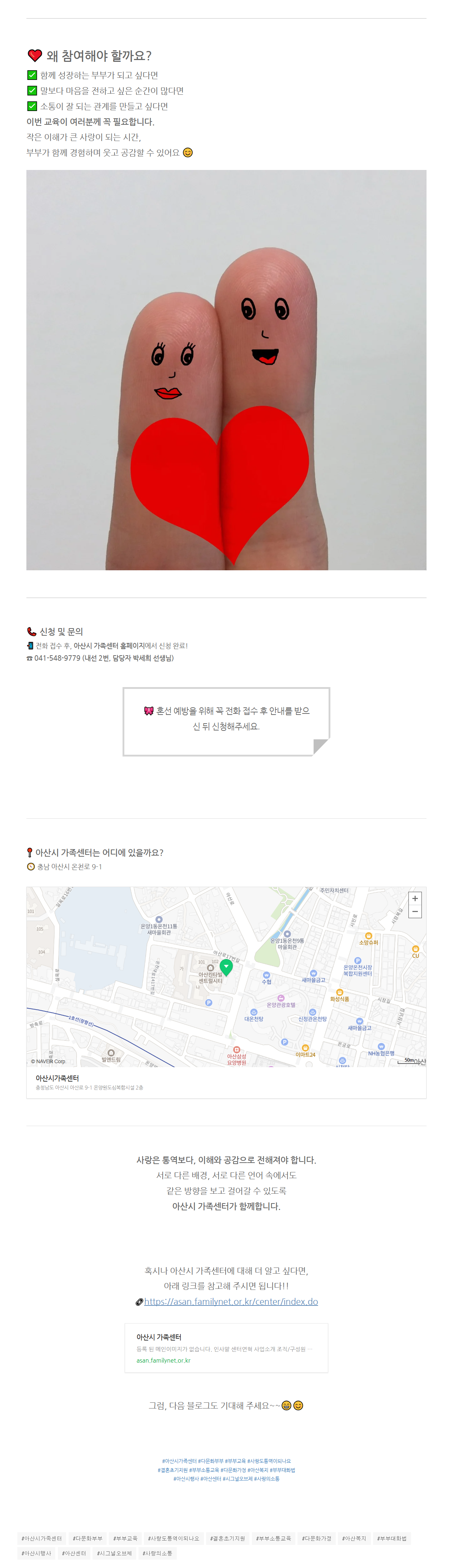Screen dimensions: 454x1568
Task: Browse posts tagged #사랑도통역이되나요 chip
Action: tap(174, 1538)
